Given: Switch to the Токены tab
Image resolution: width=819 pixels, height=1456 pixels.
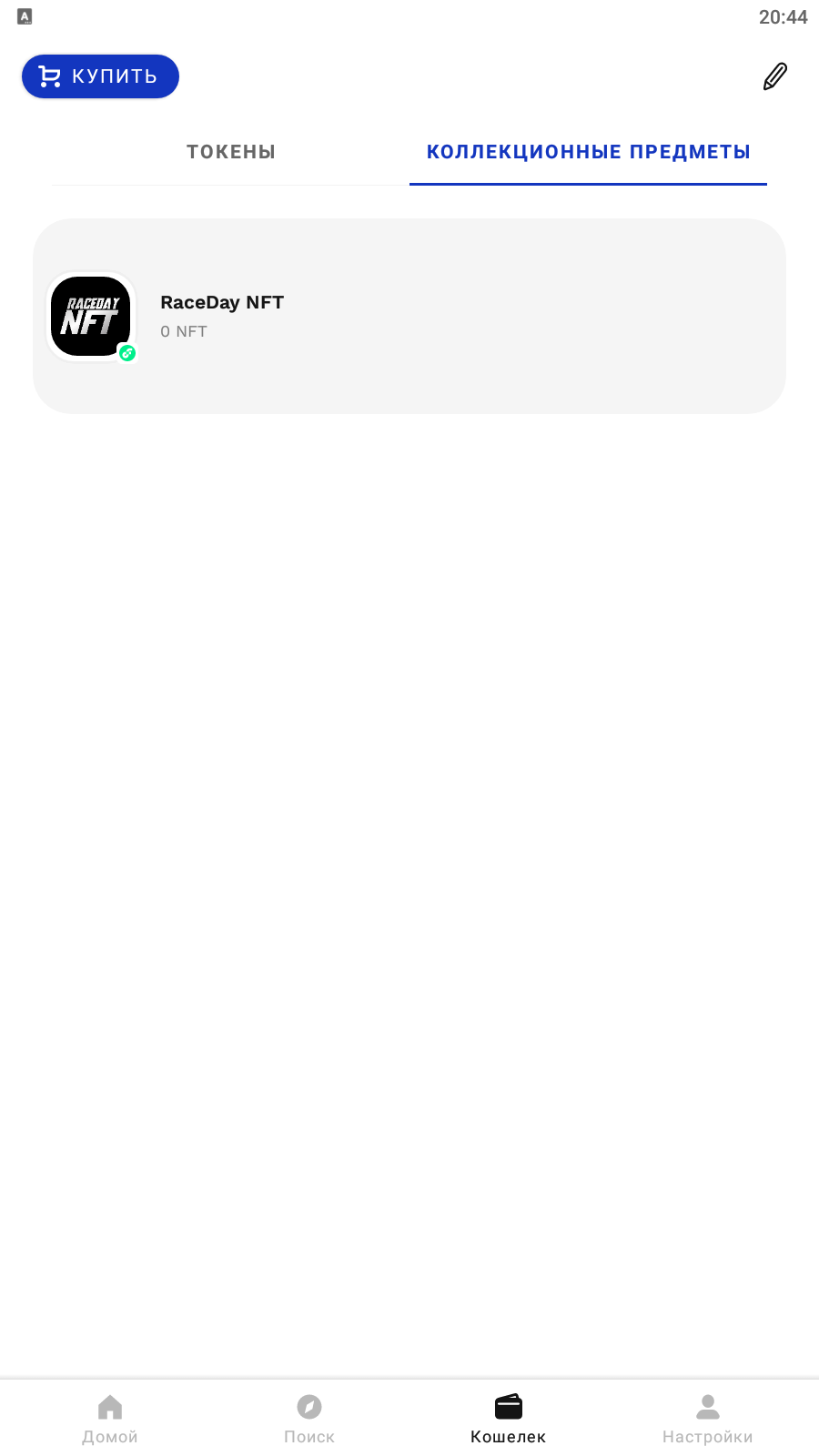Looking at the screenshot, I should (231, 152).
